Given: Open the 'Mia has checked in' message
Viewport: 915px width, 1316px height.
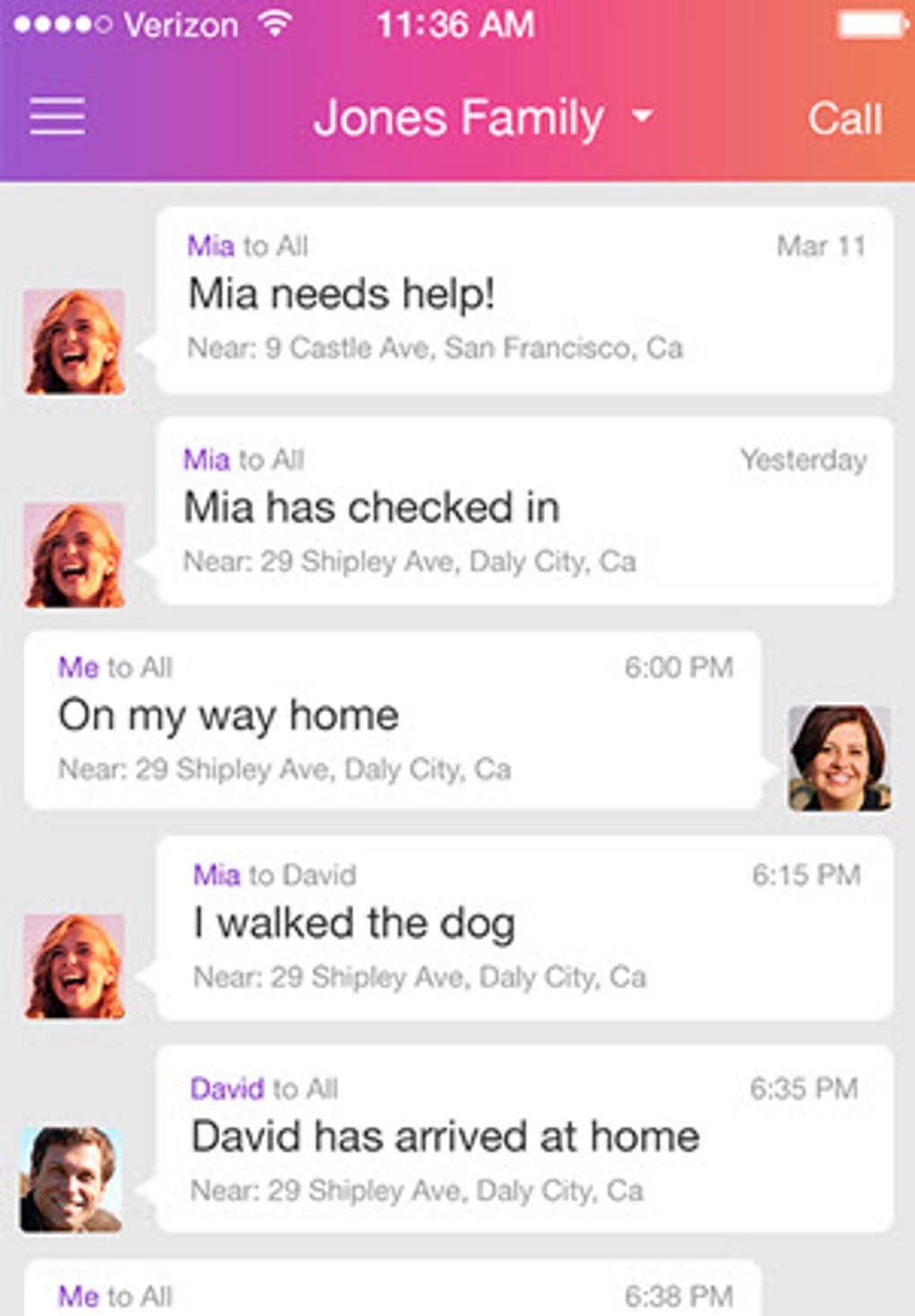Looking at the screenshot, I should click(524, 510).
